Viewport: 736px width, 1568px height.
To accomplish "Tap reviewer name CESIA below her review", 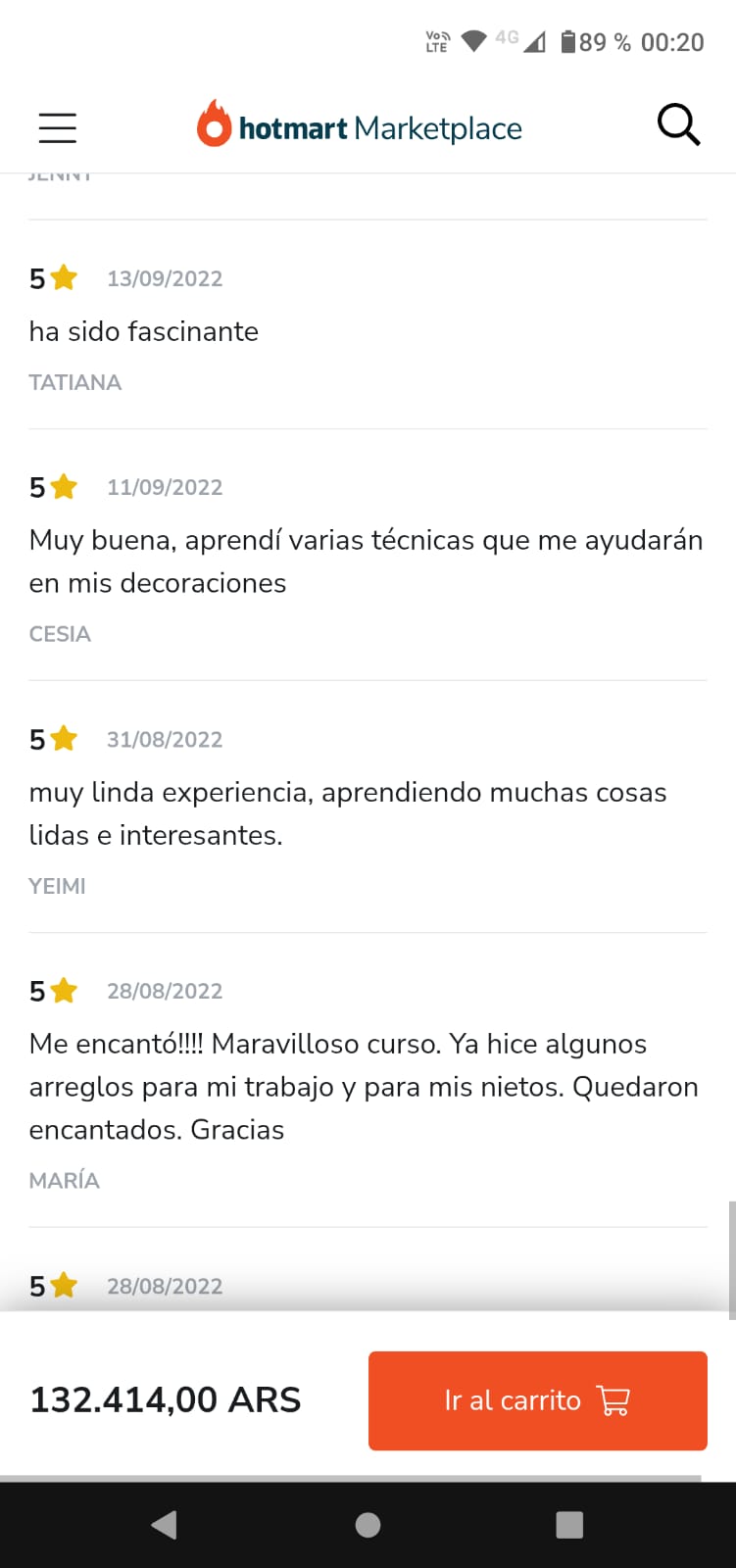I will click(59, 634).
